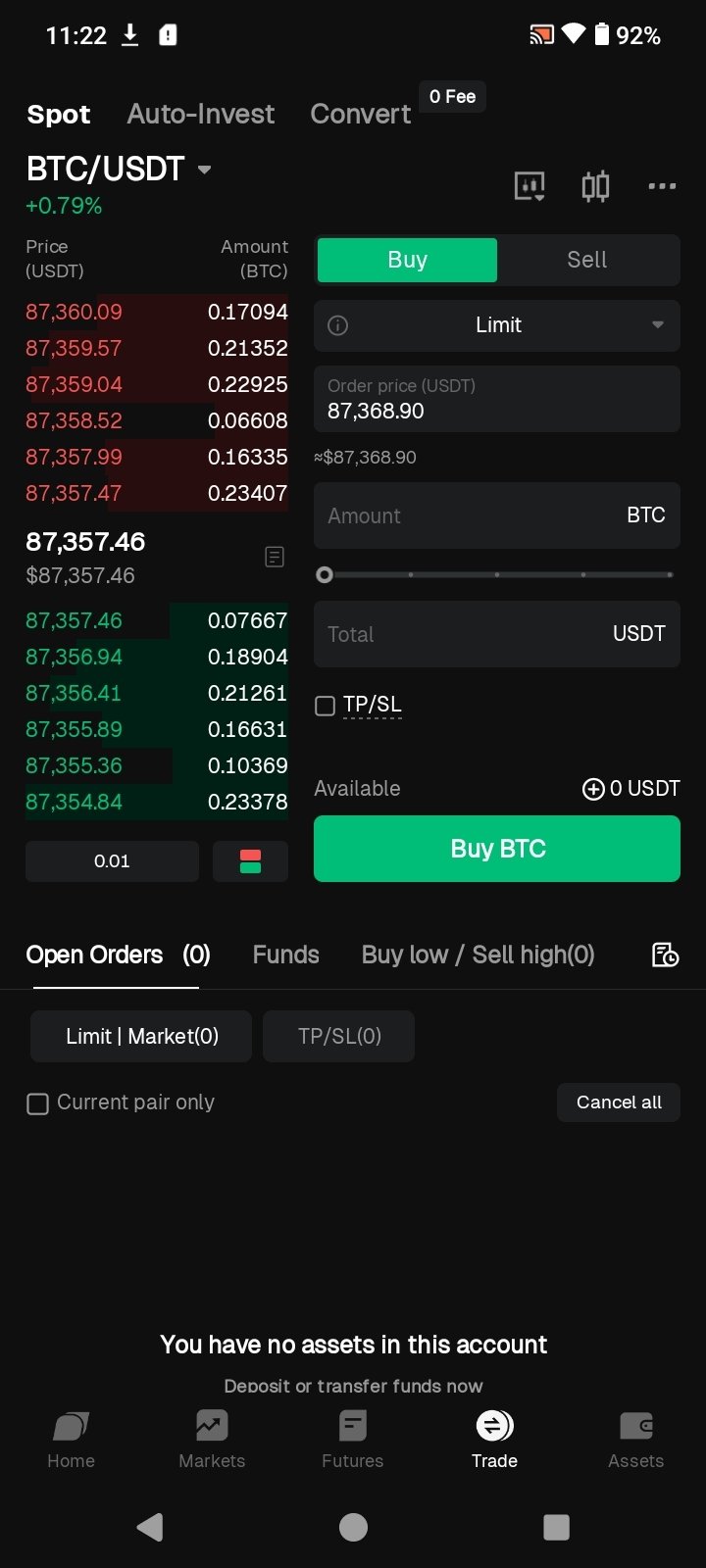
Task: Enable the TP/SL checkbox
Action: point(326,706)
